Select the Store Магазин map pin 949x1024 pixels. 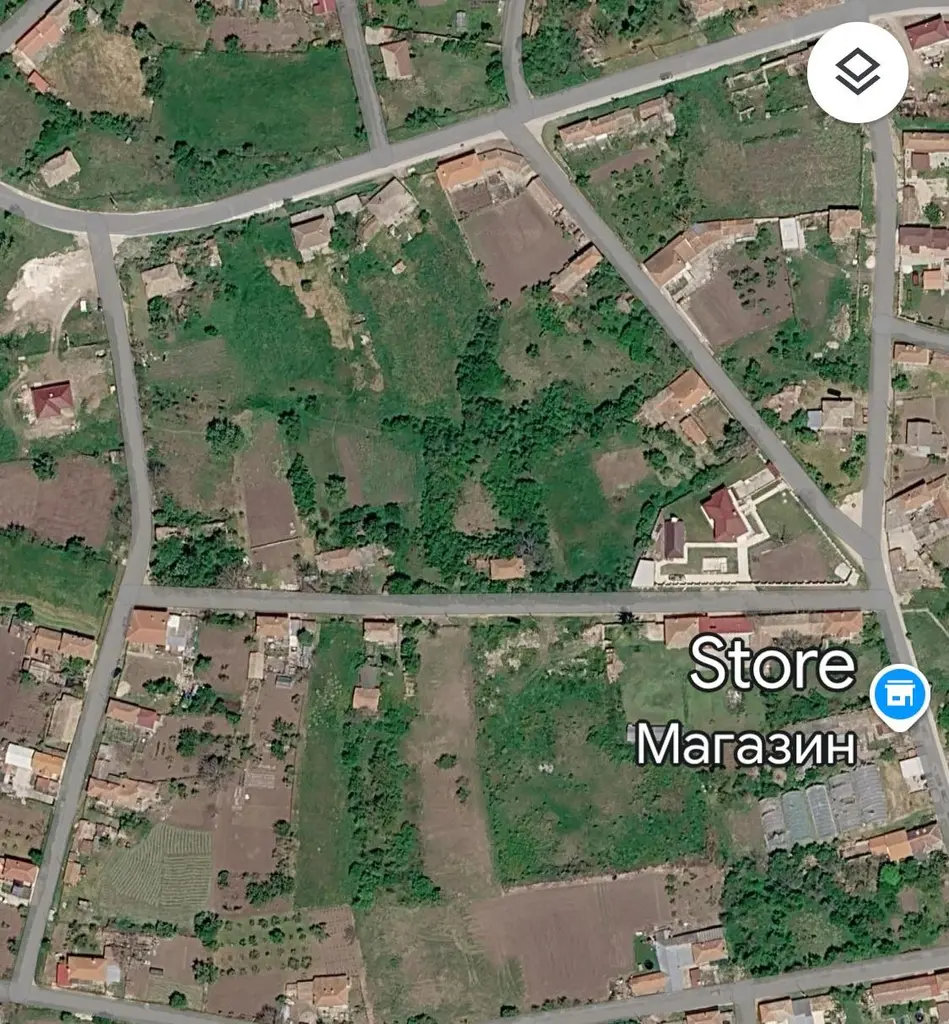point(900,697)
